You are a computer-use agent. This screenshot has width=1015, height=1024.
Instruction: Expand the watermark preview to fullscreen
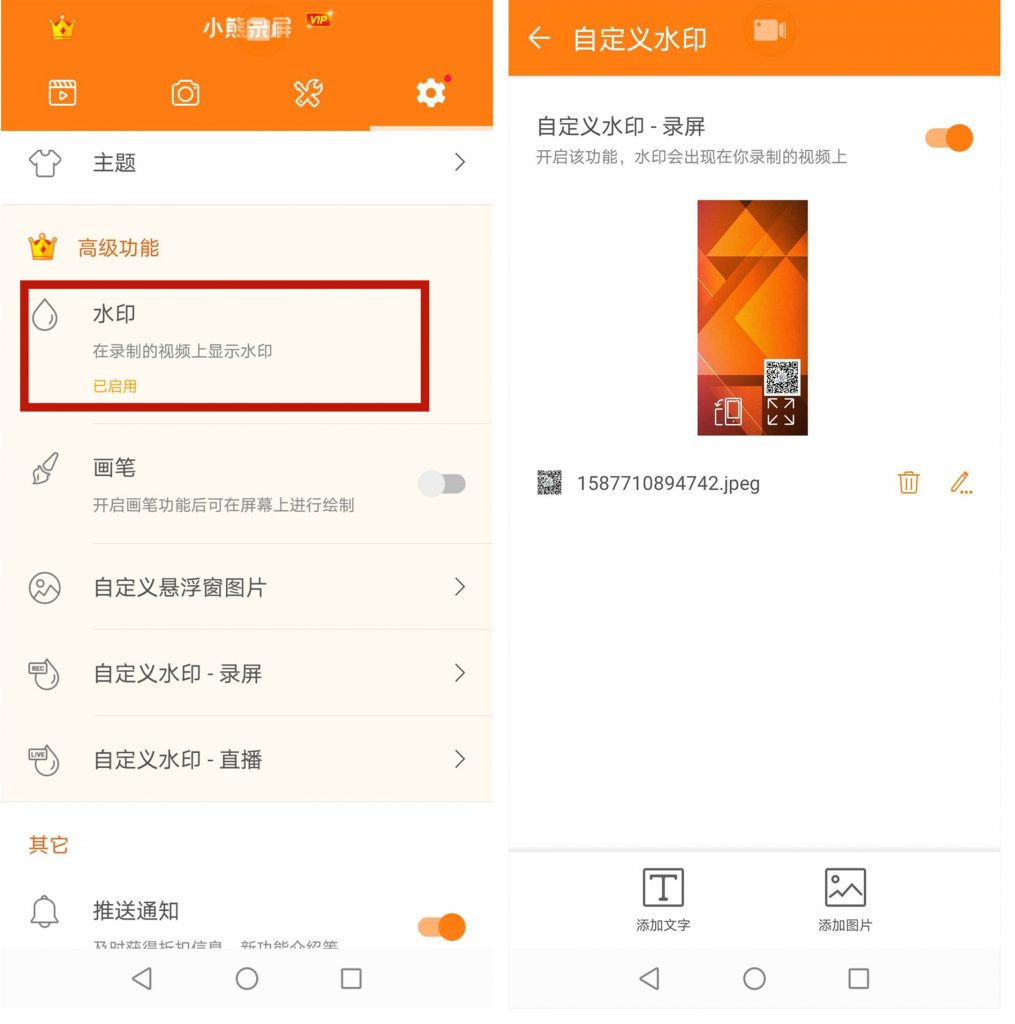click(x=781, y=412)
